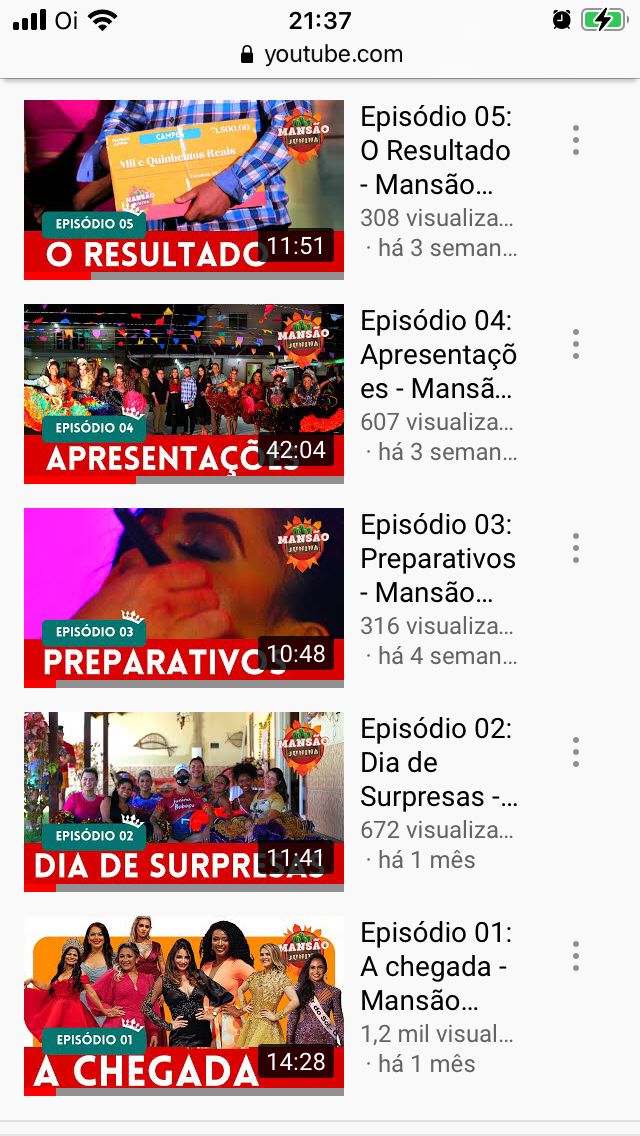The width and height of the screenshot is (640, 1136).
Task: Play the Episódio 05 O Resultado video
Action: (x=184, y=189)
